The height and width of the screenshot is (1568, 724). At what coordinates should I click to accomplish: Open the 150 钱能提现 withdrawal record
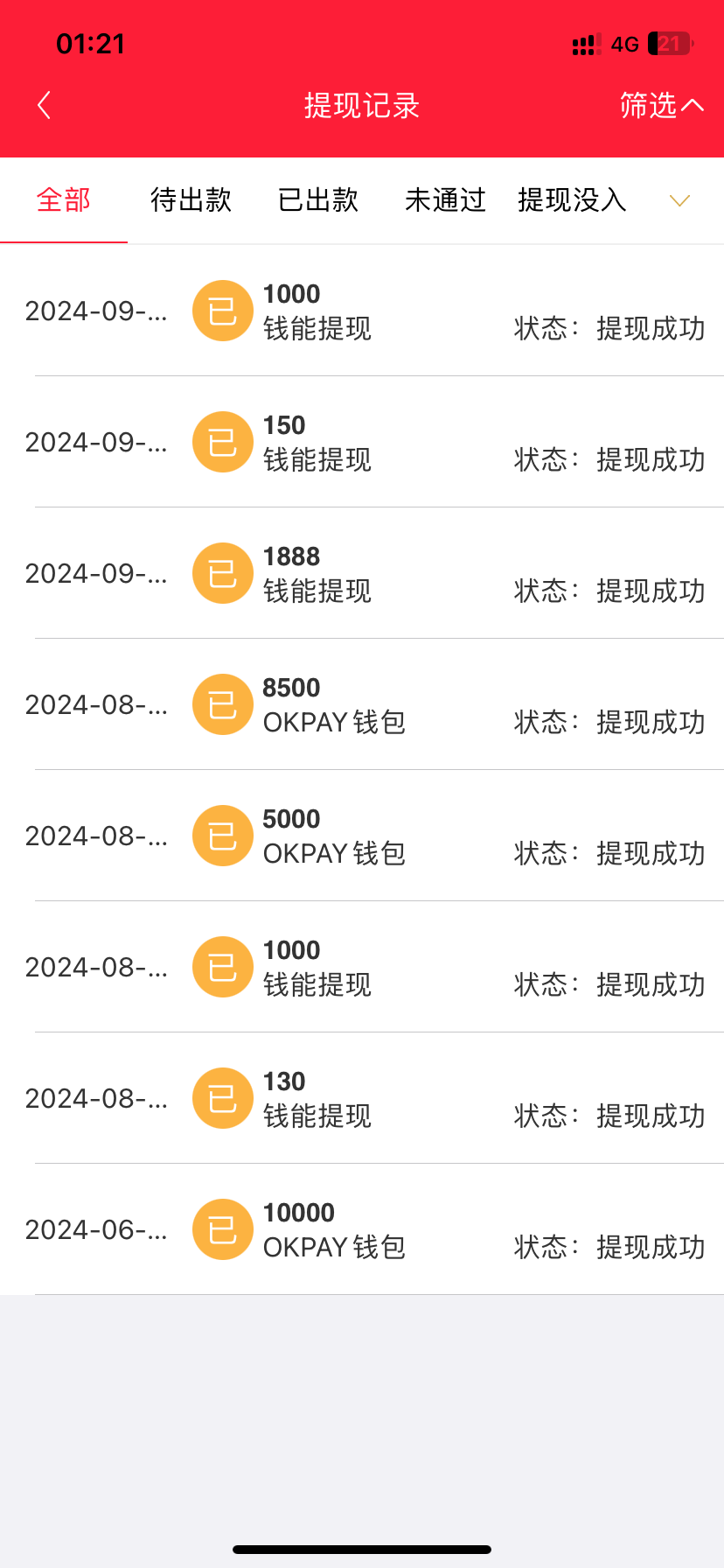[x=362, y=442]
